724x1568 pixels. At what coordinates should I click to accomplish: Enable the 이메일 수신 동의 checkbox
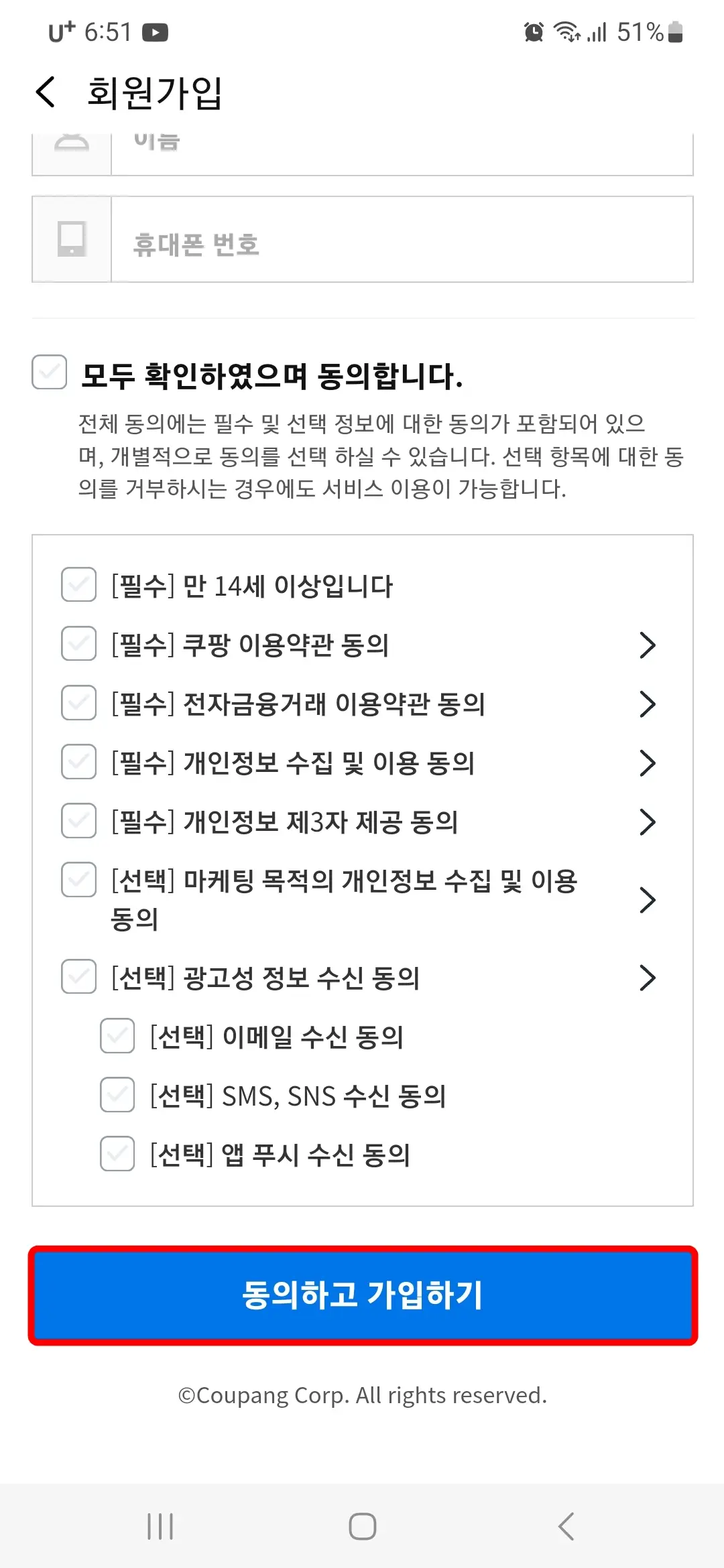(x=117, y=1037)
